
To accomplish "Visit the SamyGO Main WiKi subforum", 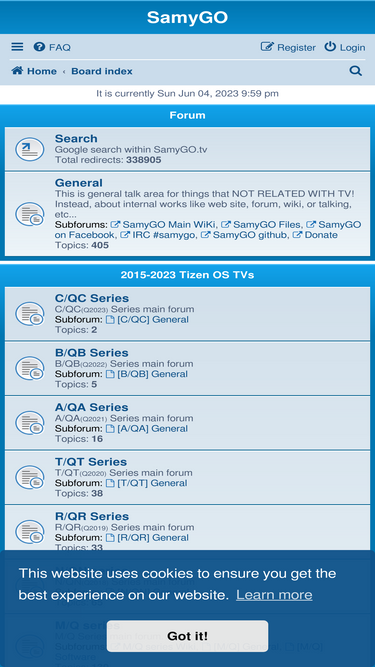I will point(164,225).
